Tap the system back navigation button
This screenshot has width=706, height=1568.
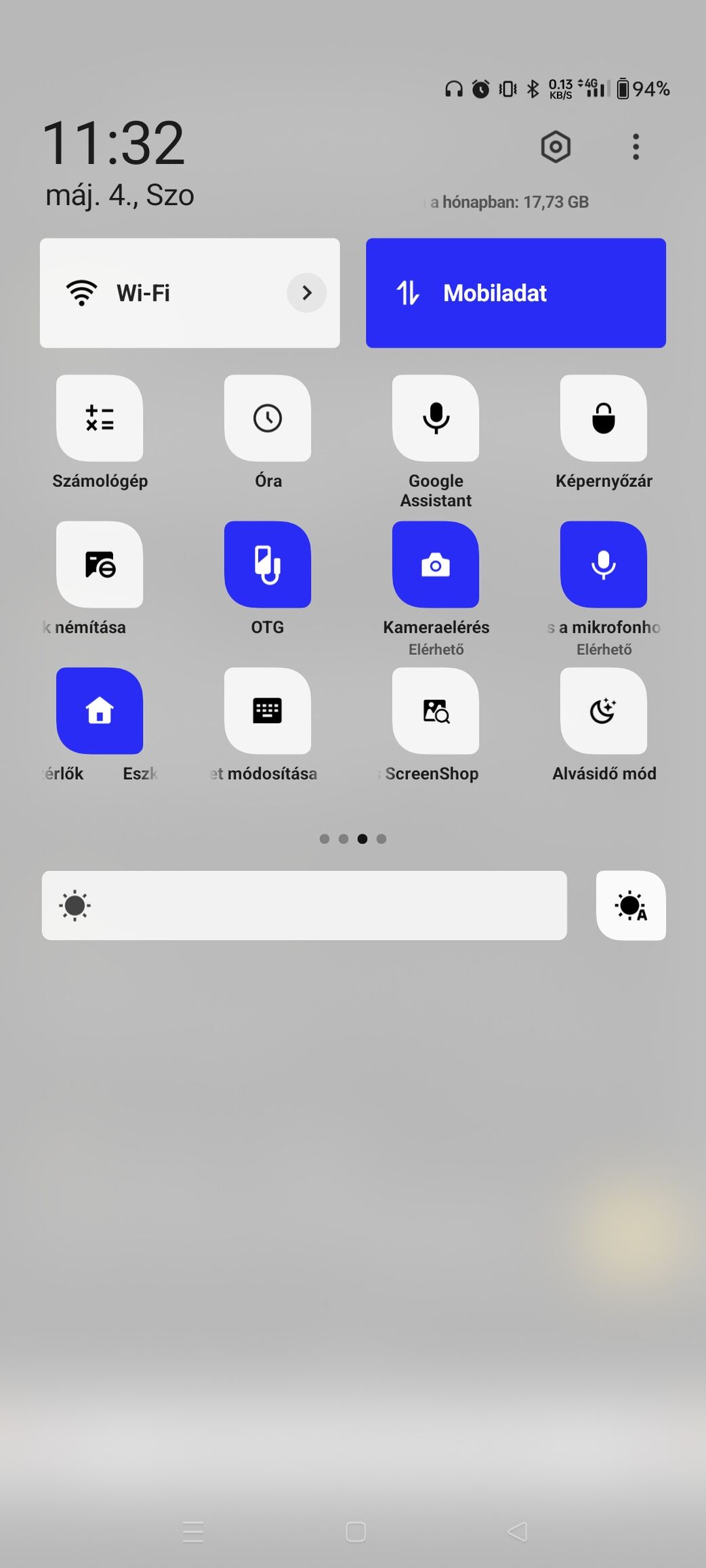pos(518,1531)
